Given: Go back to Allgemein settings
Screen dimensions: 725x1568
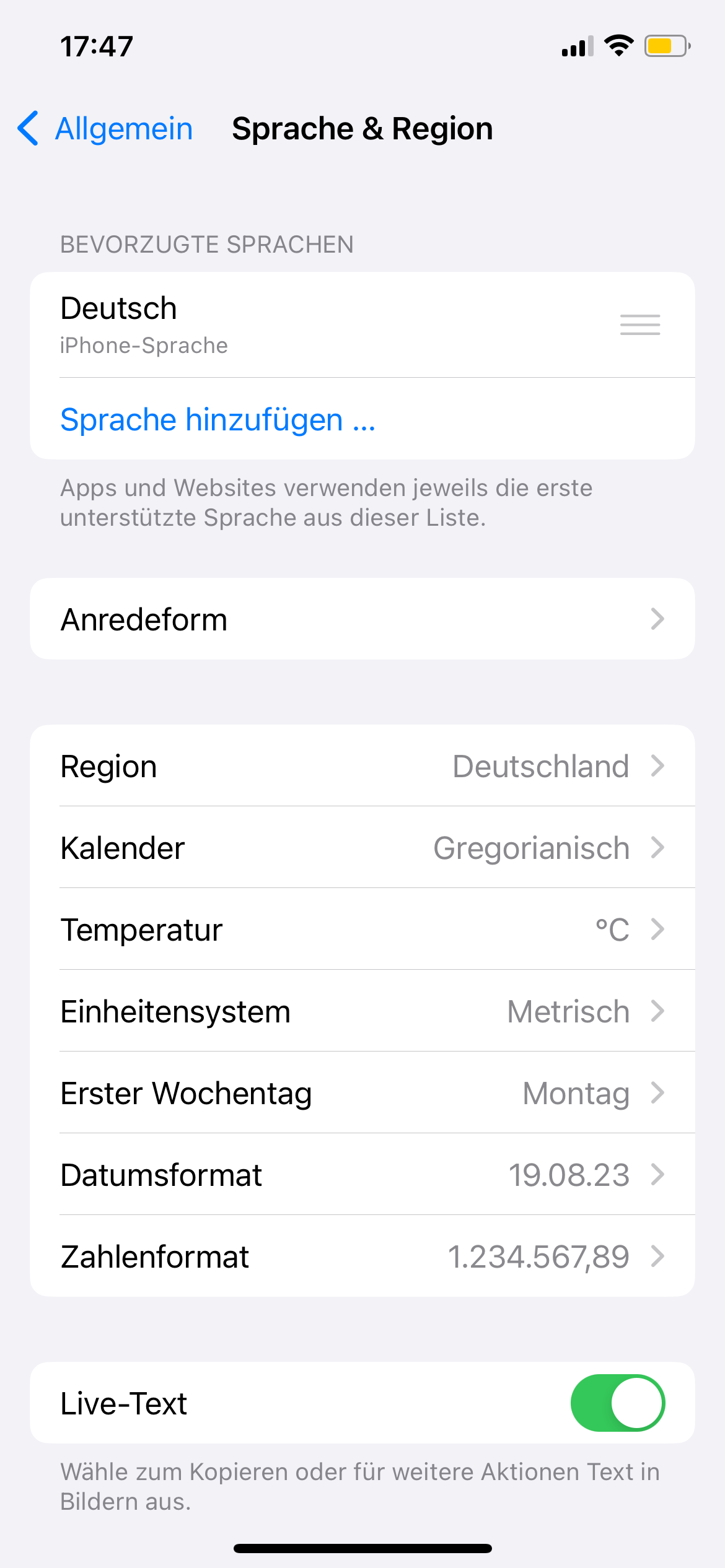Looking at the screenshot, I should click(x=105, y=129).
